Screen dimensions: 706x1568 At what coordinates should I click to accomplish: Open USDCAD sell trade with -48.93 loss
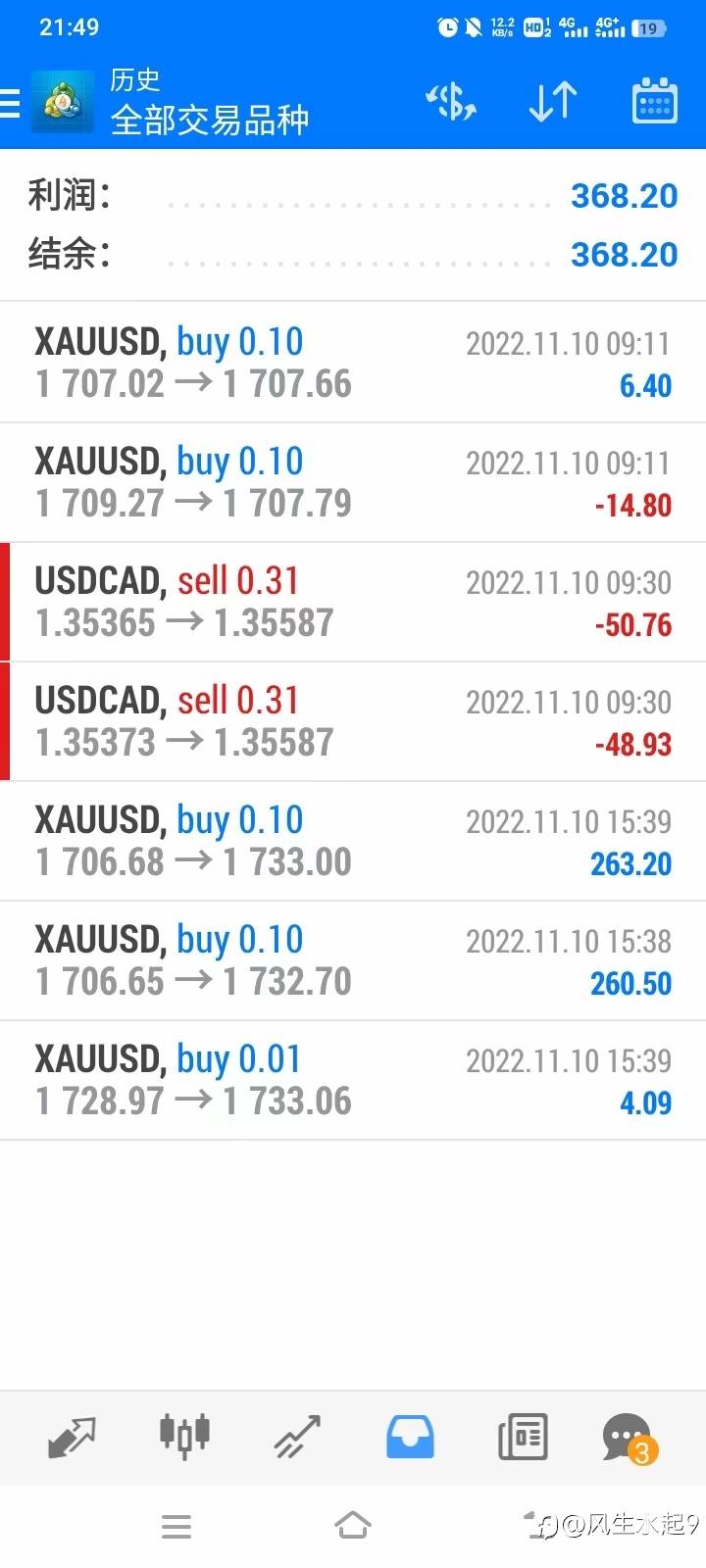click(x=353, y=721)
